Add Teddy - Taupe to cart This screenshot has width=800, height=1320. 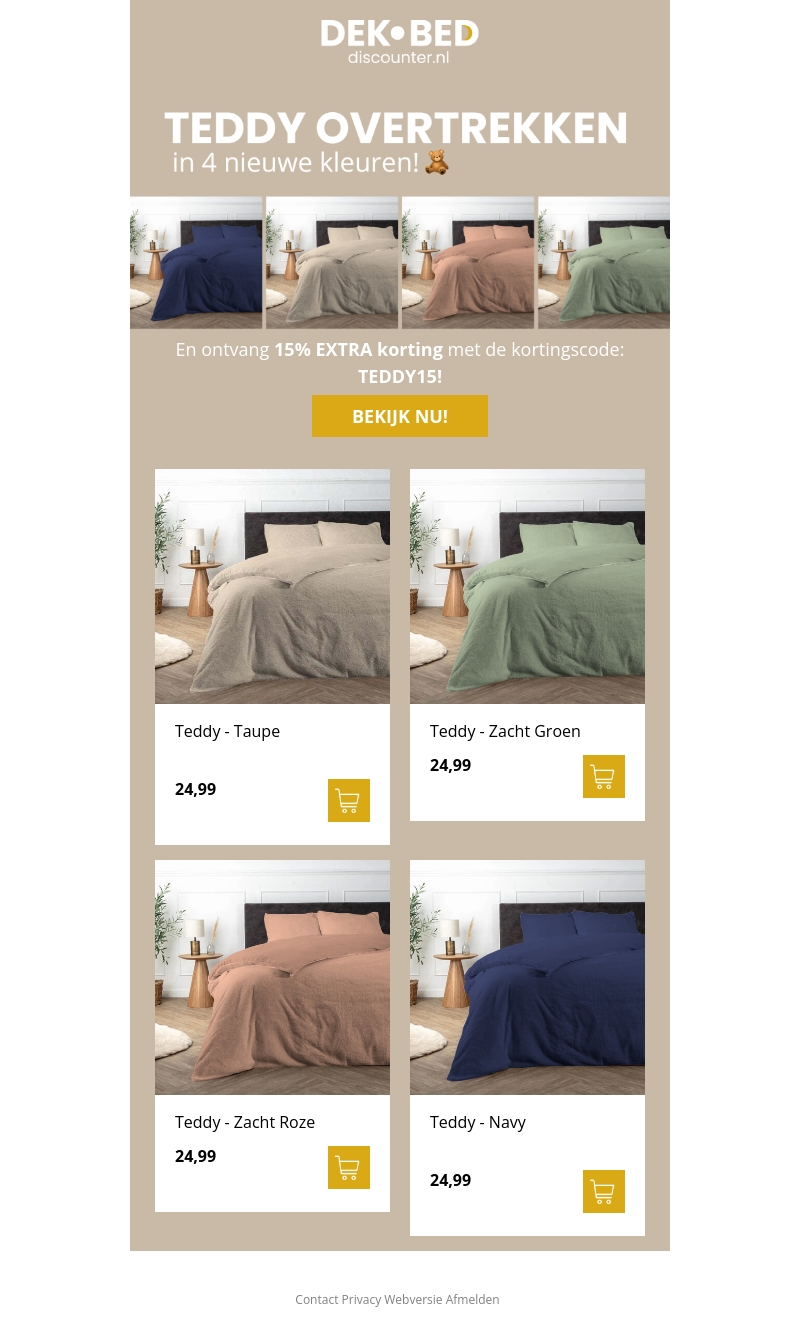348,800
